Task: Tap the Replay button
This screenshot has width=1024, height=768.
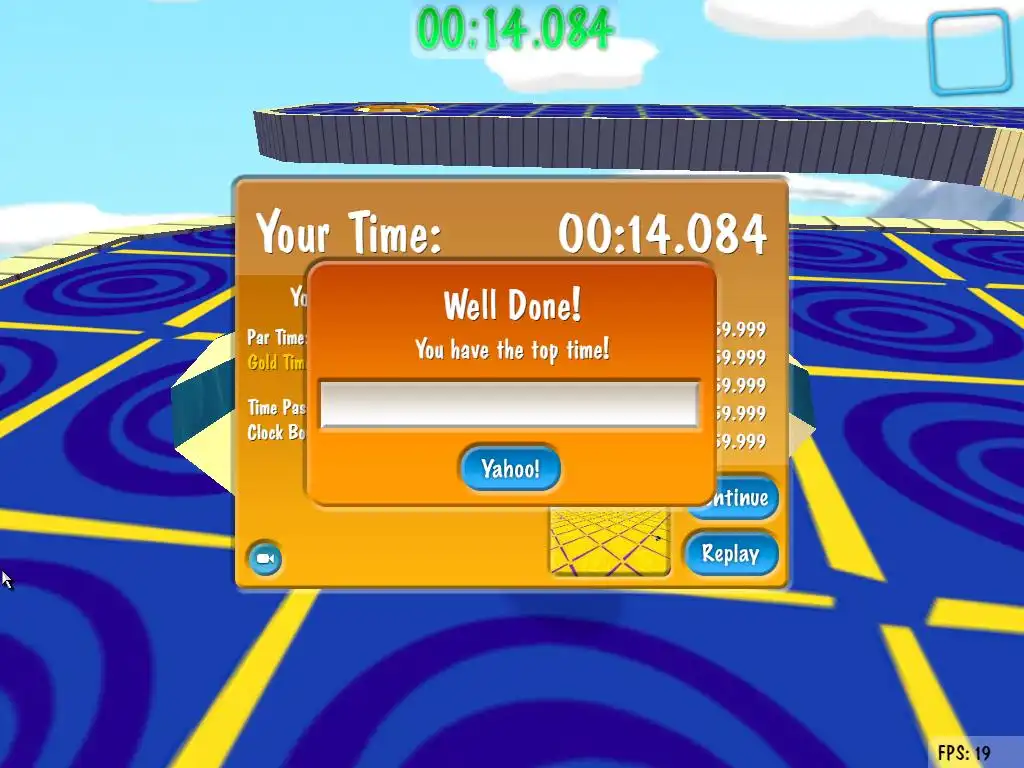Action: coord(730,554)
